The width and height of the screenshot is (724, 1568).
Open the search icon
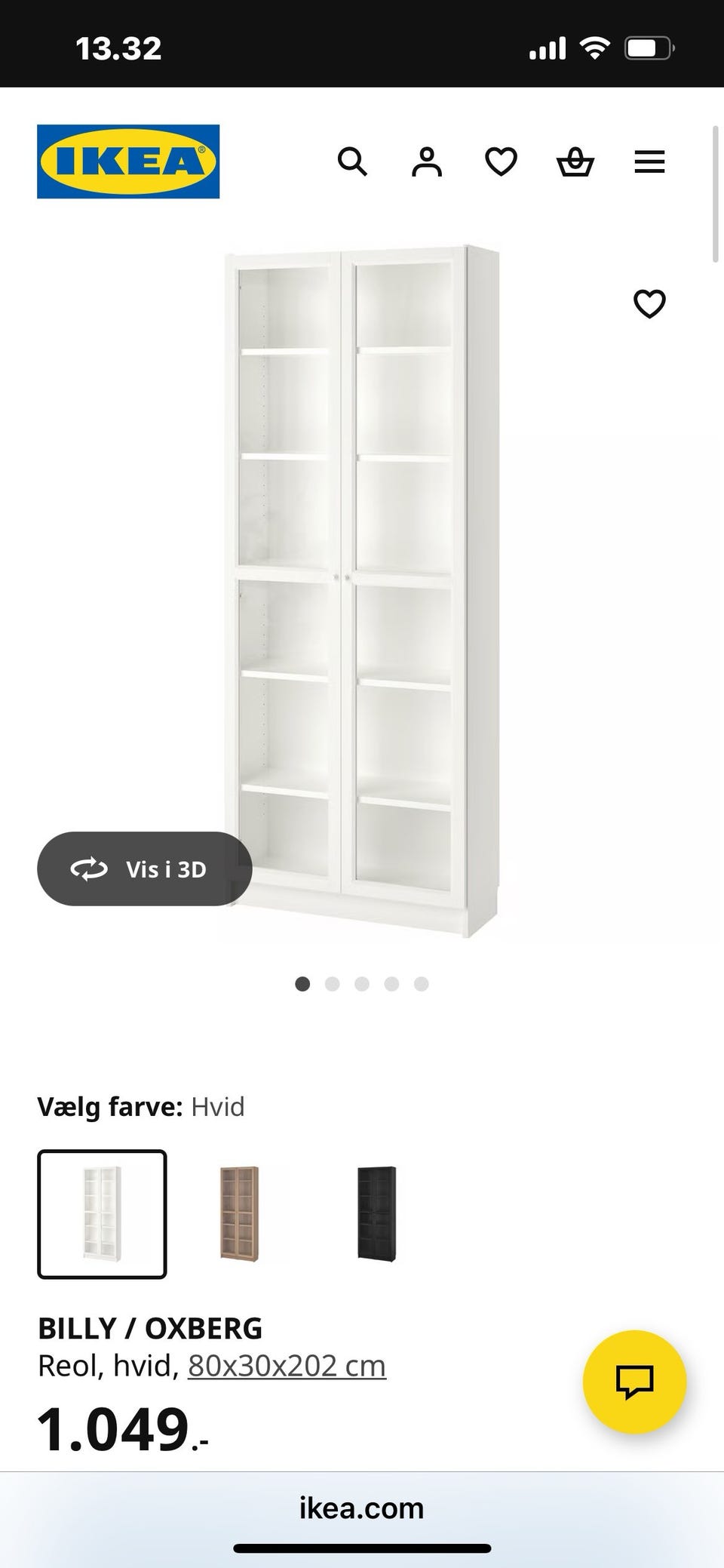352,162
